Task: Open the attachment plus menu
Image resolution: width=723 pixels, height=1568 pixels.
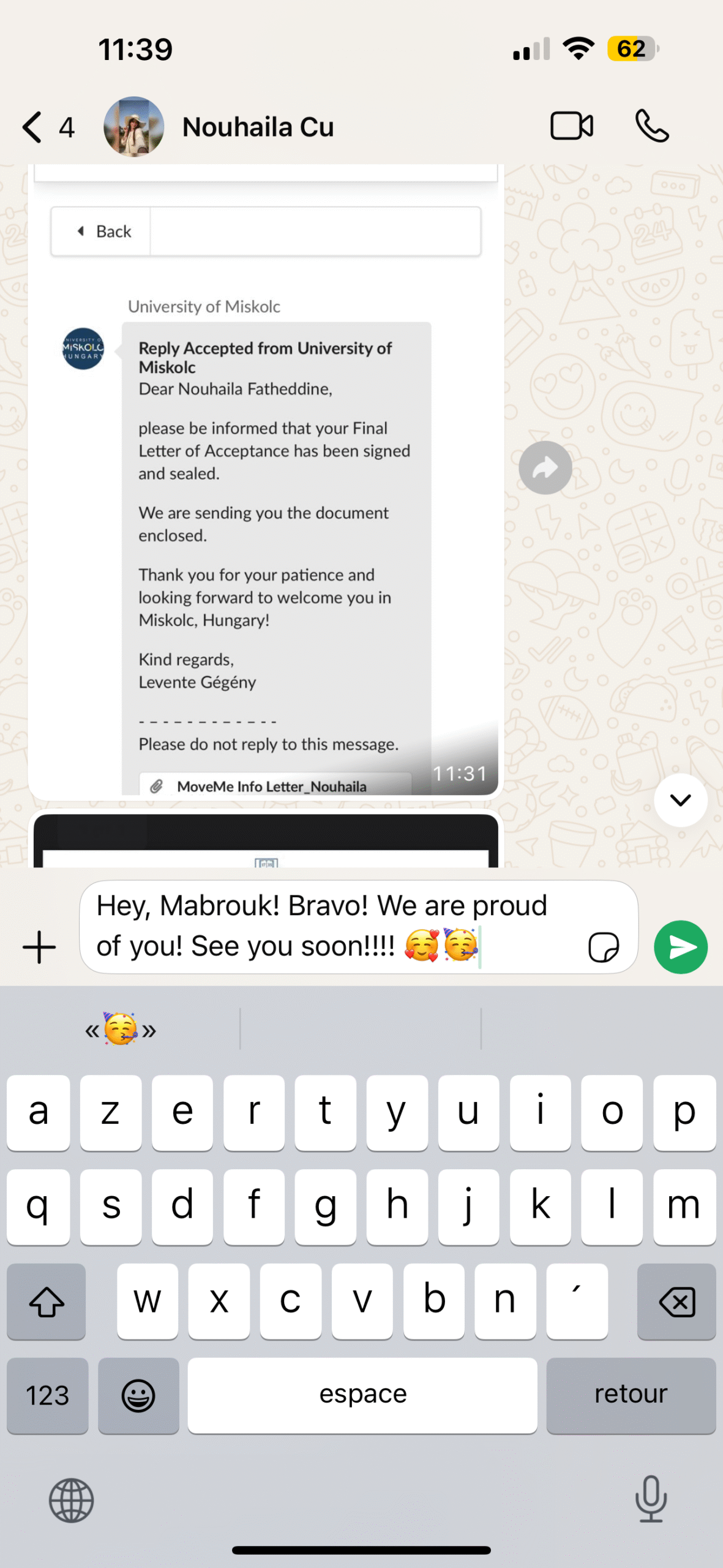Action: coord(39,947)
